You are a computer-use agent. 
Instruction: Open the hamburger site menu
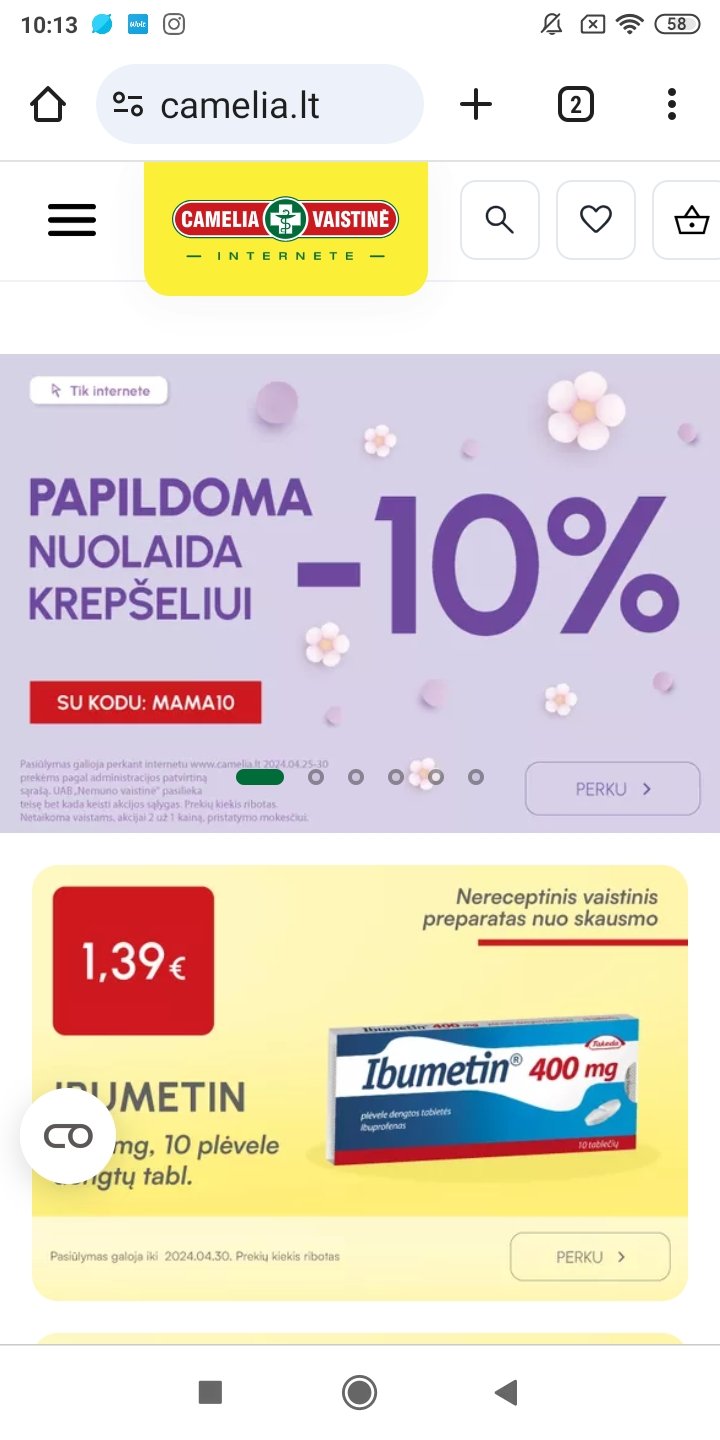pos(72,220)
